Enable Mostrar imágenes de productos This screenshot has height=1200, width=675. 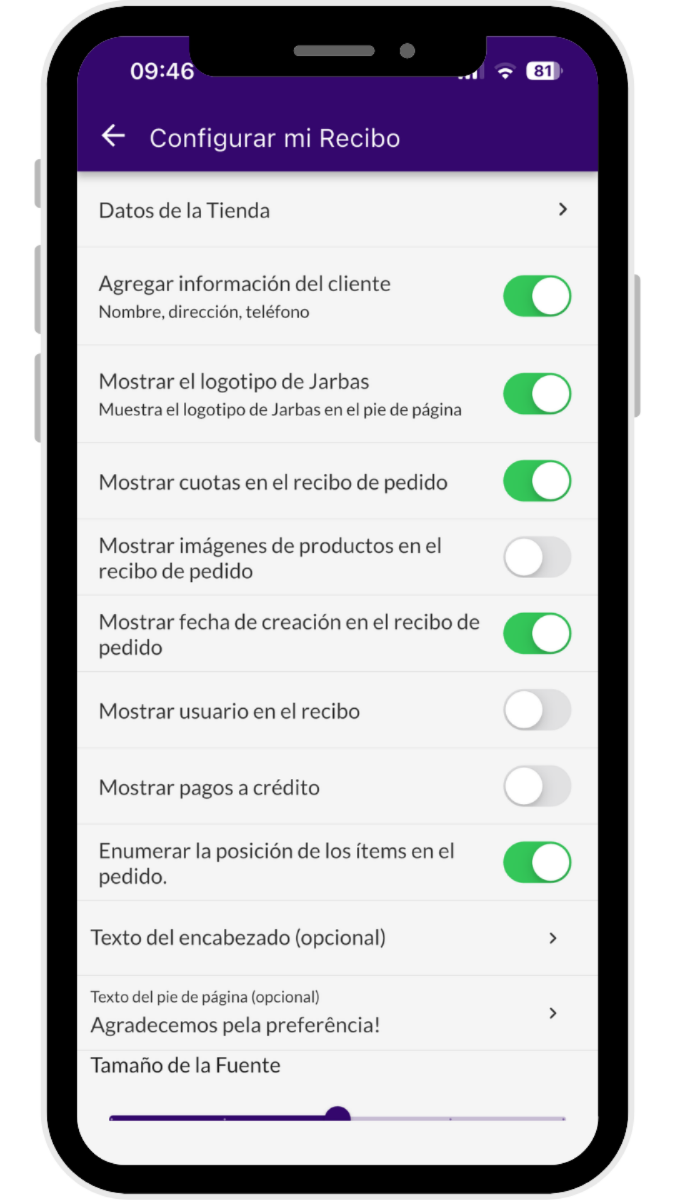pyautogui.click(x=536, y=557)
